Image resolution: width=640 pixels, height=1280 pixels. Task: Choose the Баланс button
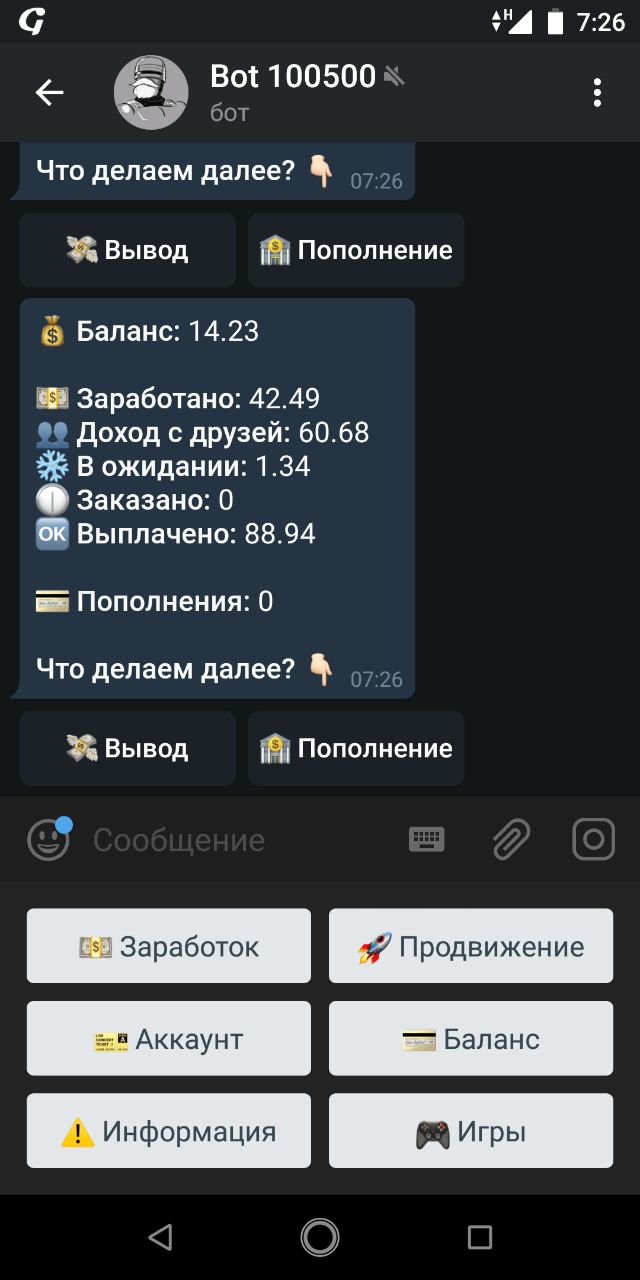click(x=471, y=1039)
